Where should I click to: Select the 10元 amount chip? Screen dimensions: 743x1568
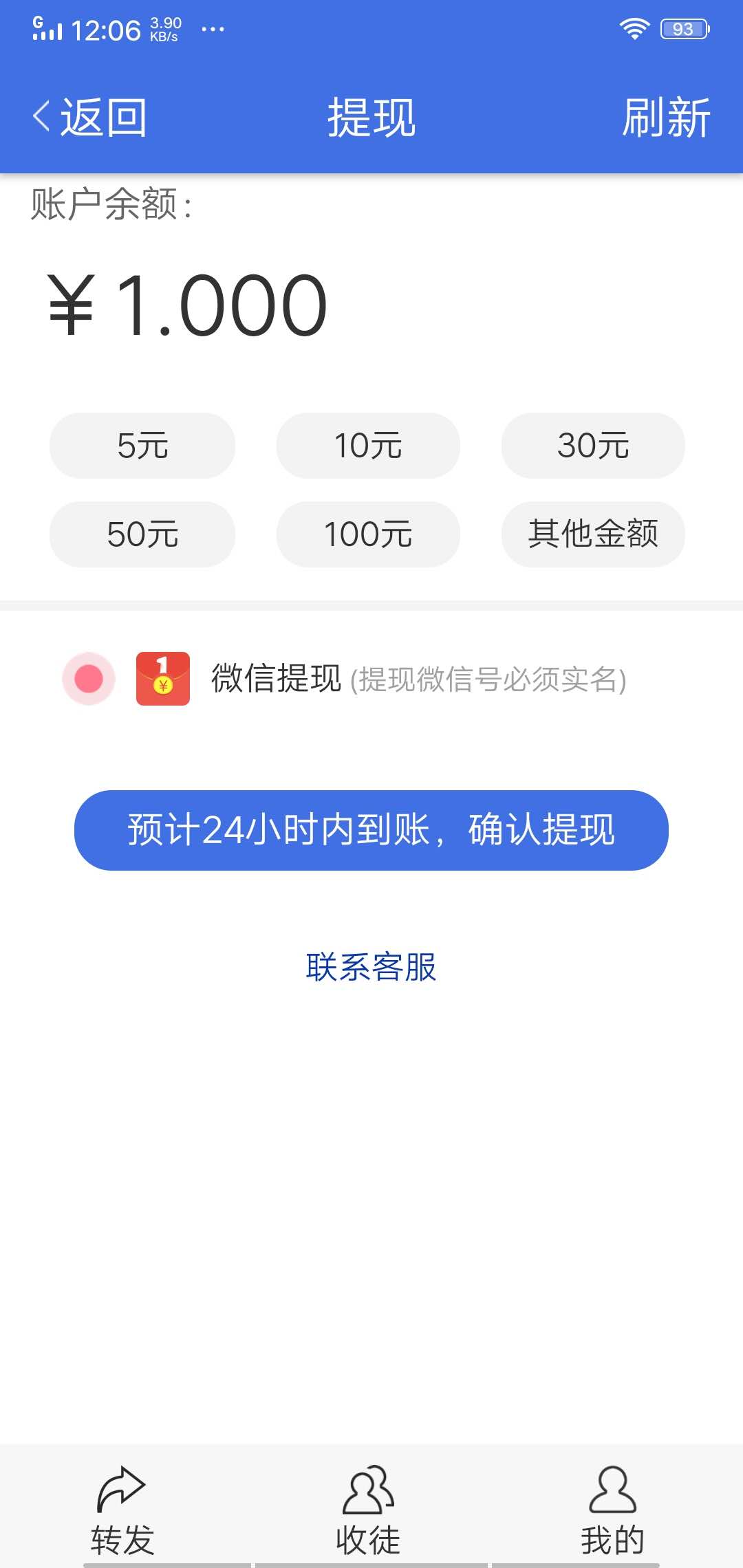367,446
